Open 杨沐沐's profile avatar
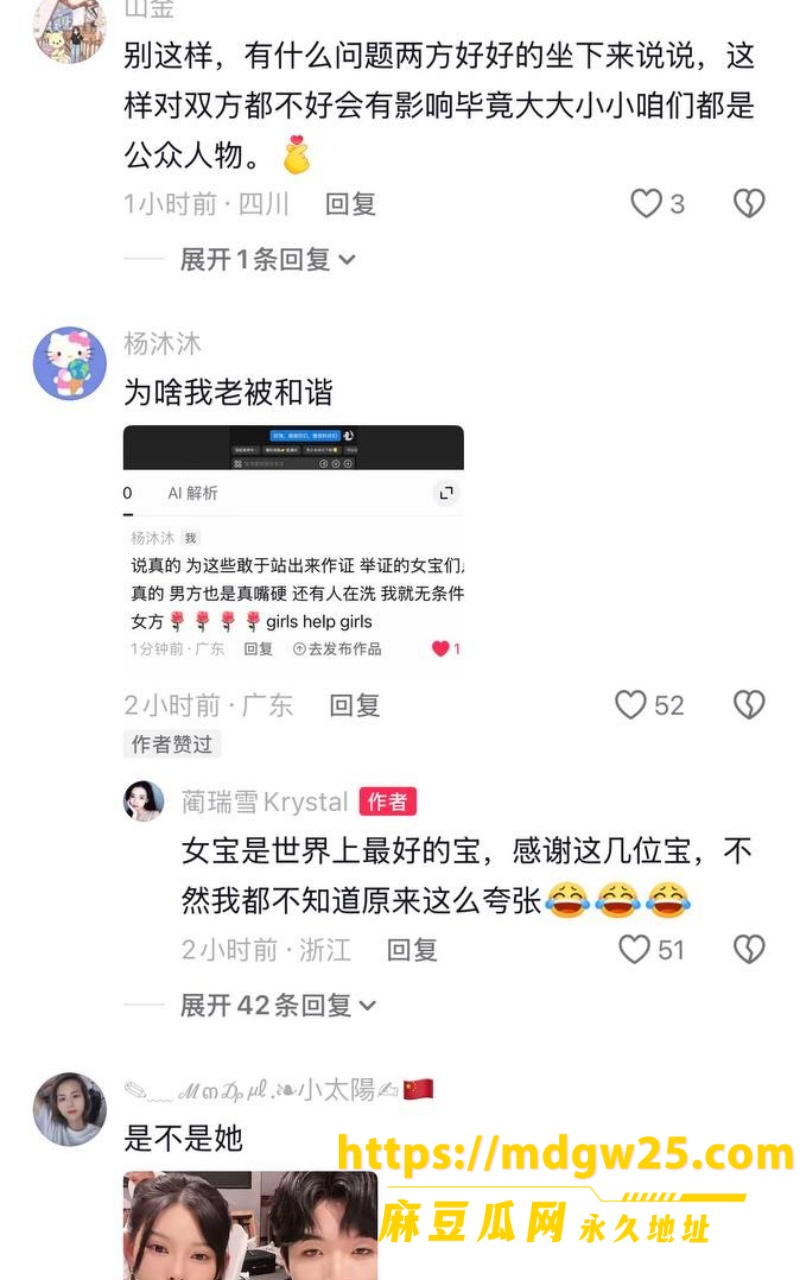The height and width of the screenshot is (1280, 800). pyautogui.click(x=70, y=363)
